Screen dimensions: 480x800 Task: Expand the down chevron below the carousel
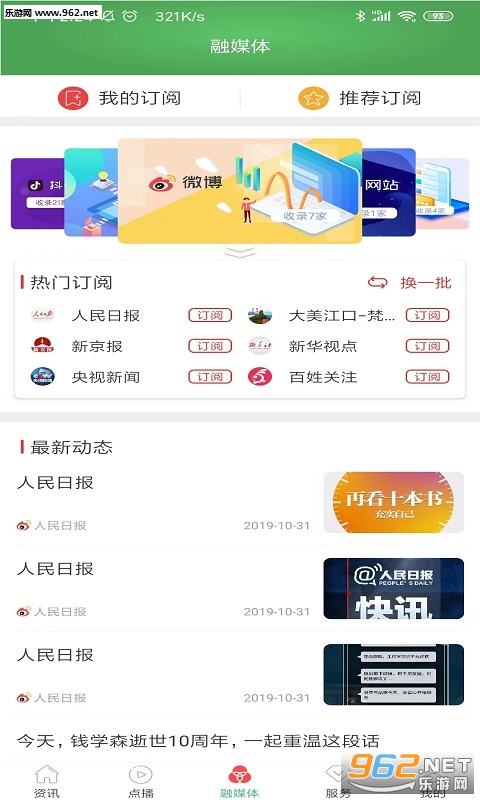click(x=240, y=251)
